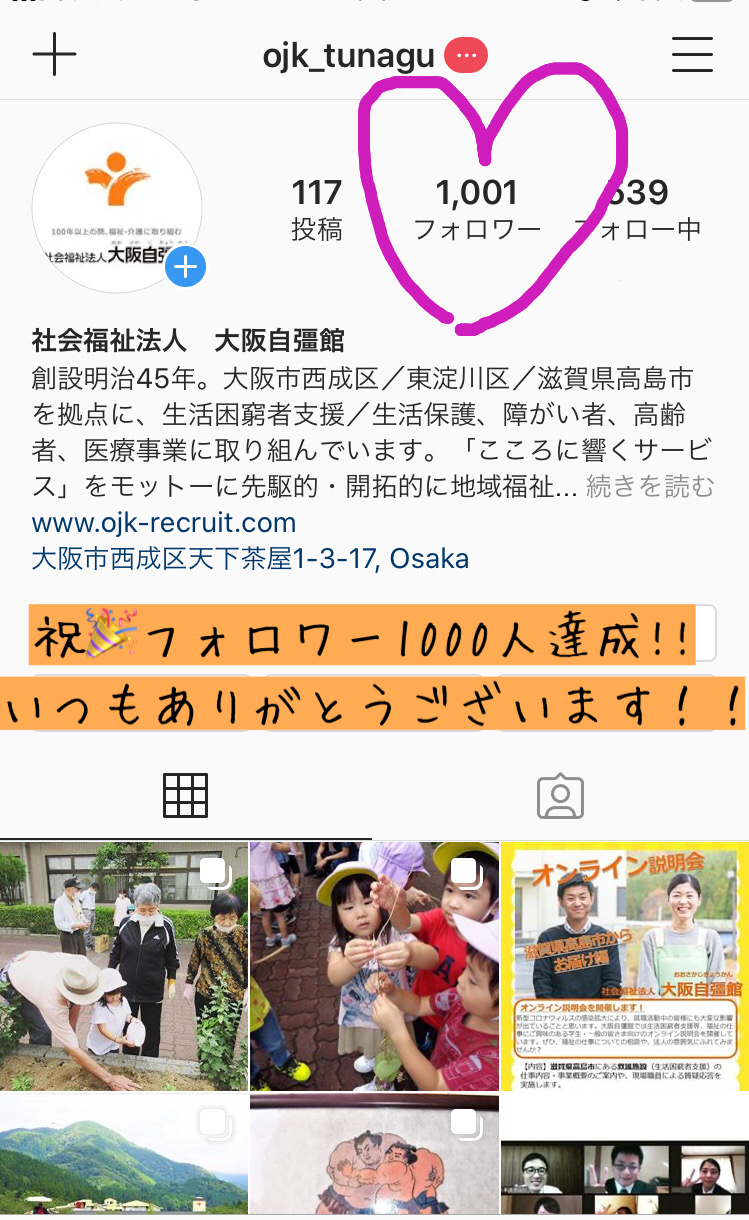
Task: Open the post of children in yellow hats
Action: [x=374, y=966]
